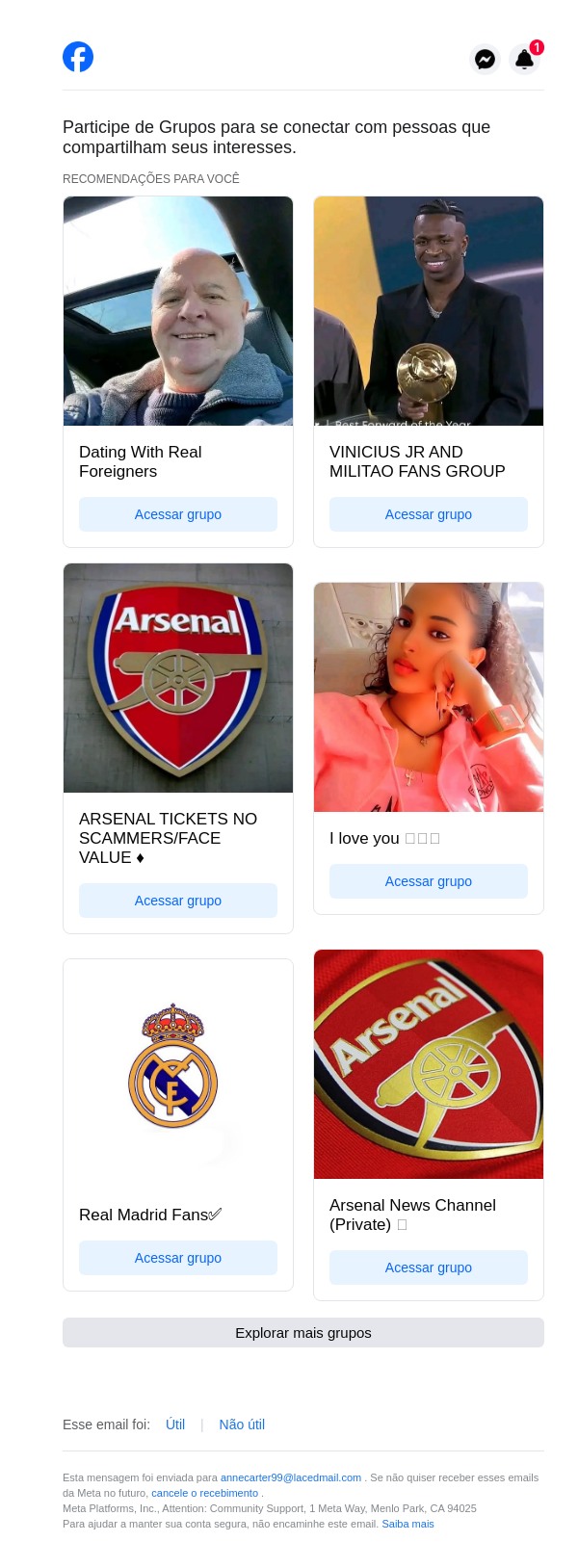
Task: Tap Acessar grupo under I love you
Action: [x=429, y=881]
